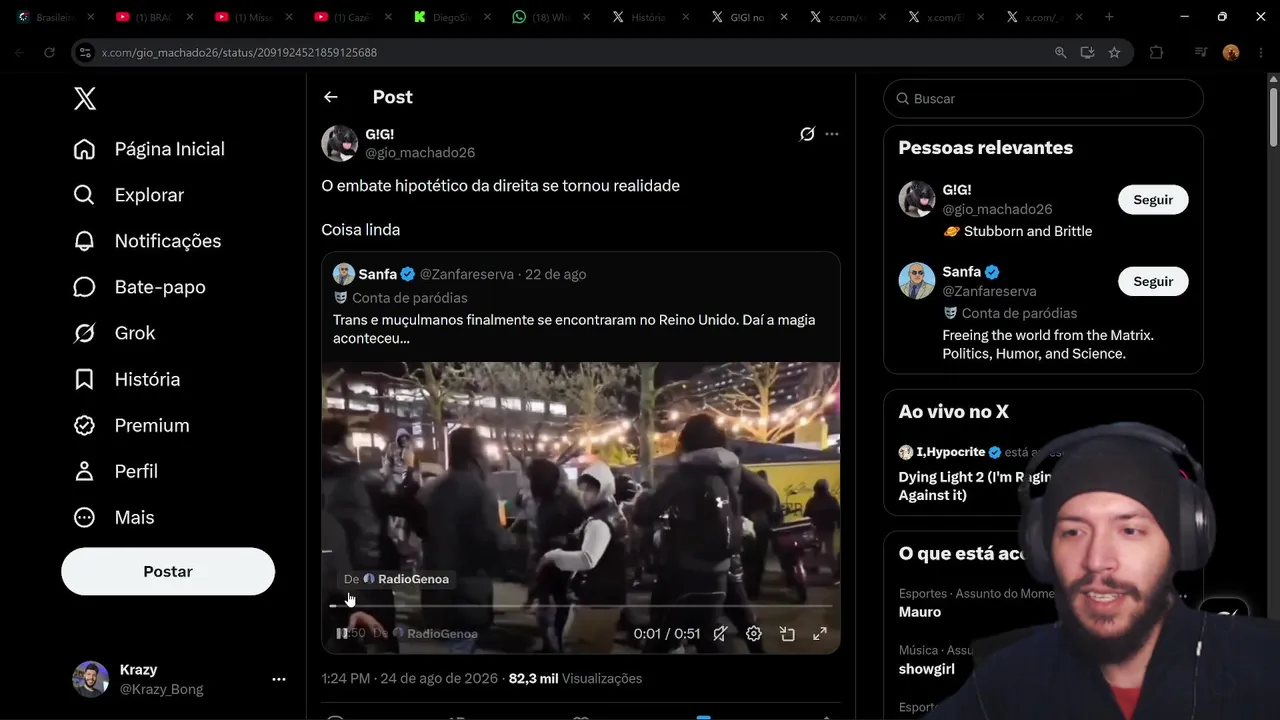Unmute the video sound
The width and height of the screenshot is (1280, 720).
pyautogui.click(x=720, y=633)
